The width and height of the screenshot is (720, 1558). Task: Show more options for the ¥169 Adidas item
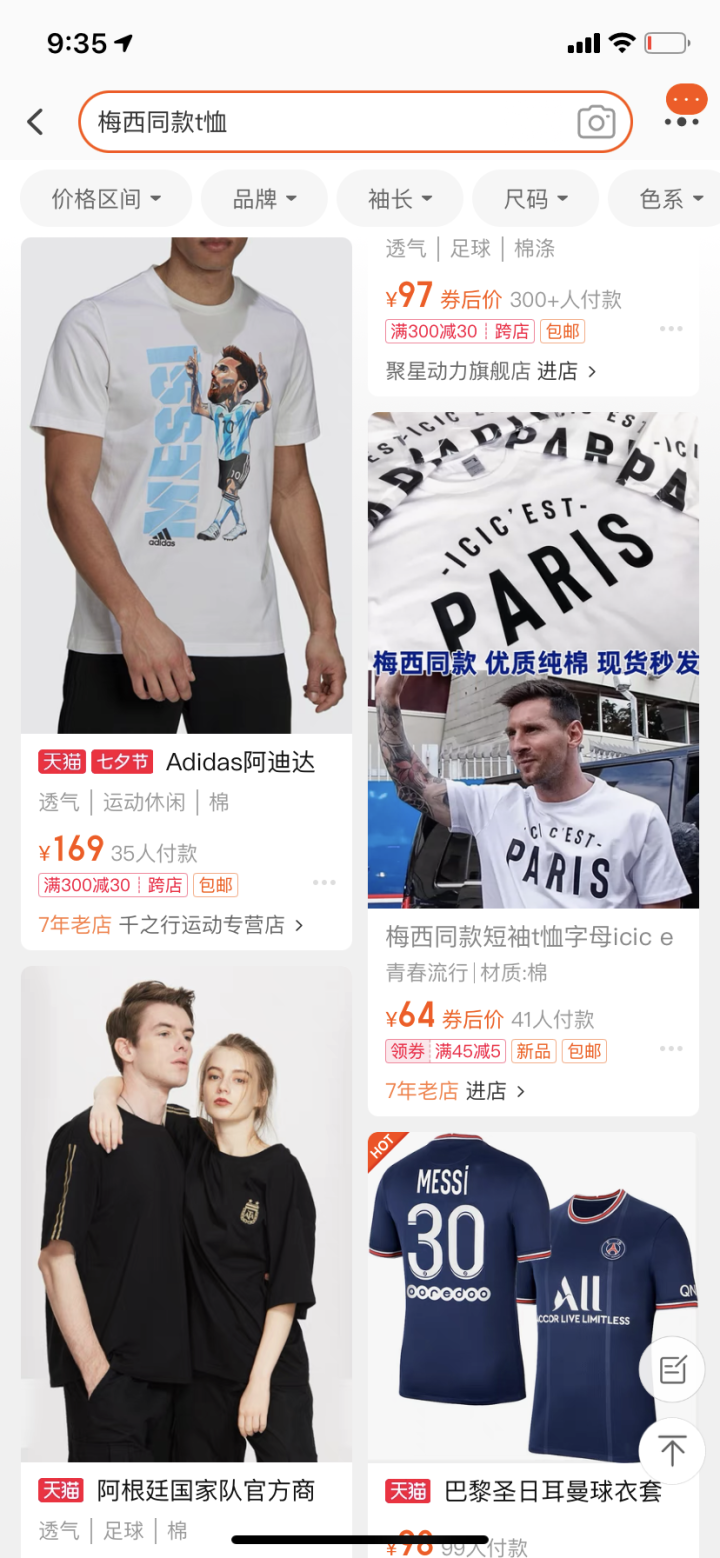(x=324, y=883)
